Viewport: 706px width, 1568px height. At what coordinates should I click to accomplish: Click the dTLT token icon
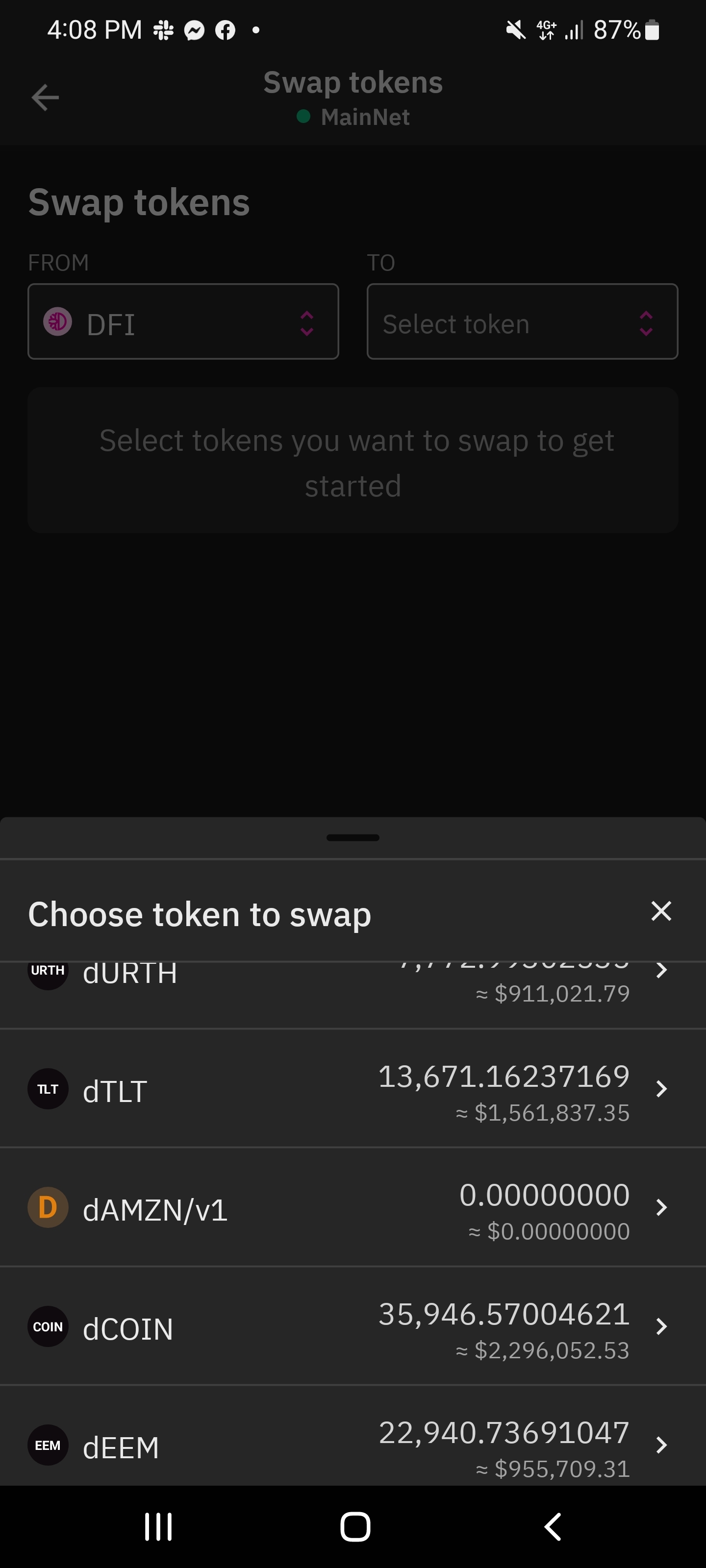click(x=48, y=1089)
